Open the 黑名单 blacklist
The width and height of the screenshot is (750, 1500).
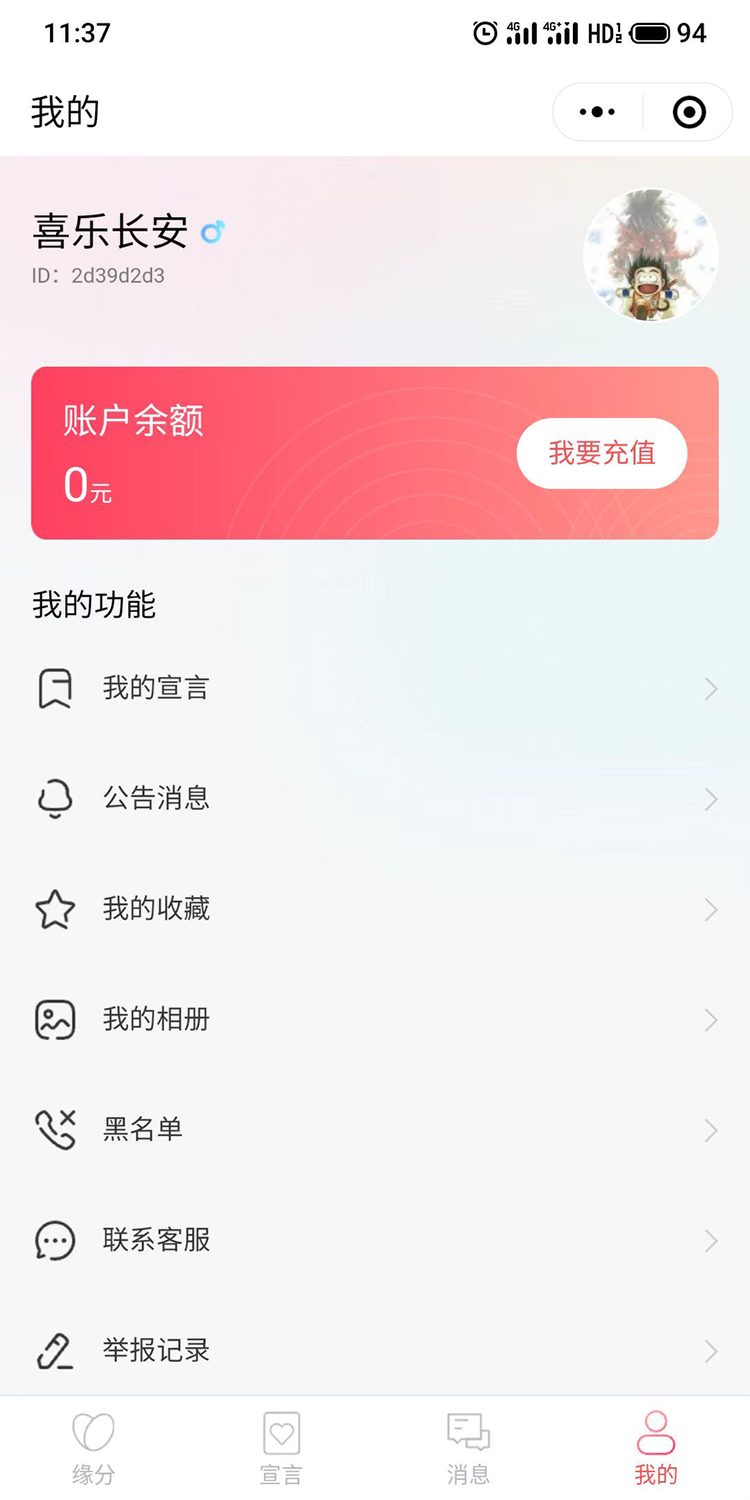pos(375,1130)
